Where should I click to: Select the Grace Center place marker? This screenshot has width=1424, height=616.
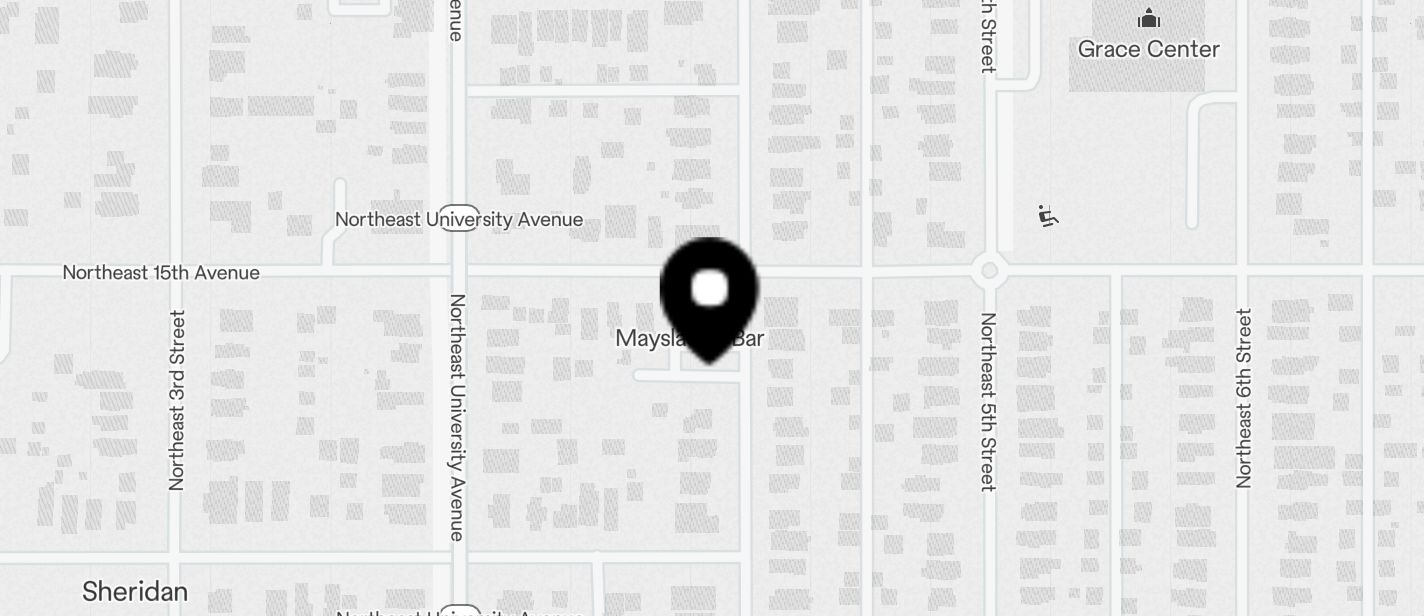(x=1148, y=19)
